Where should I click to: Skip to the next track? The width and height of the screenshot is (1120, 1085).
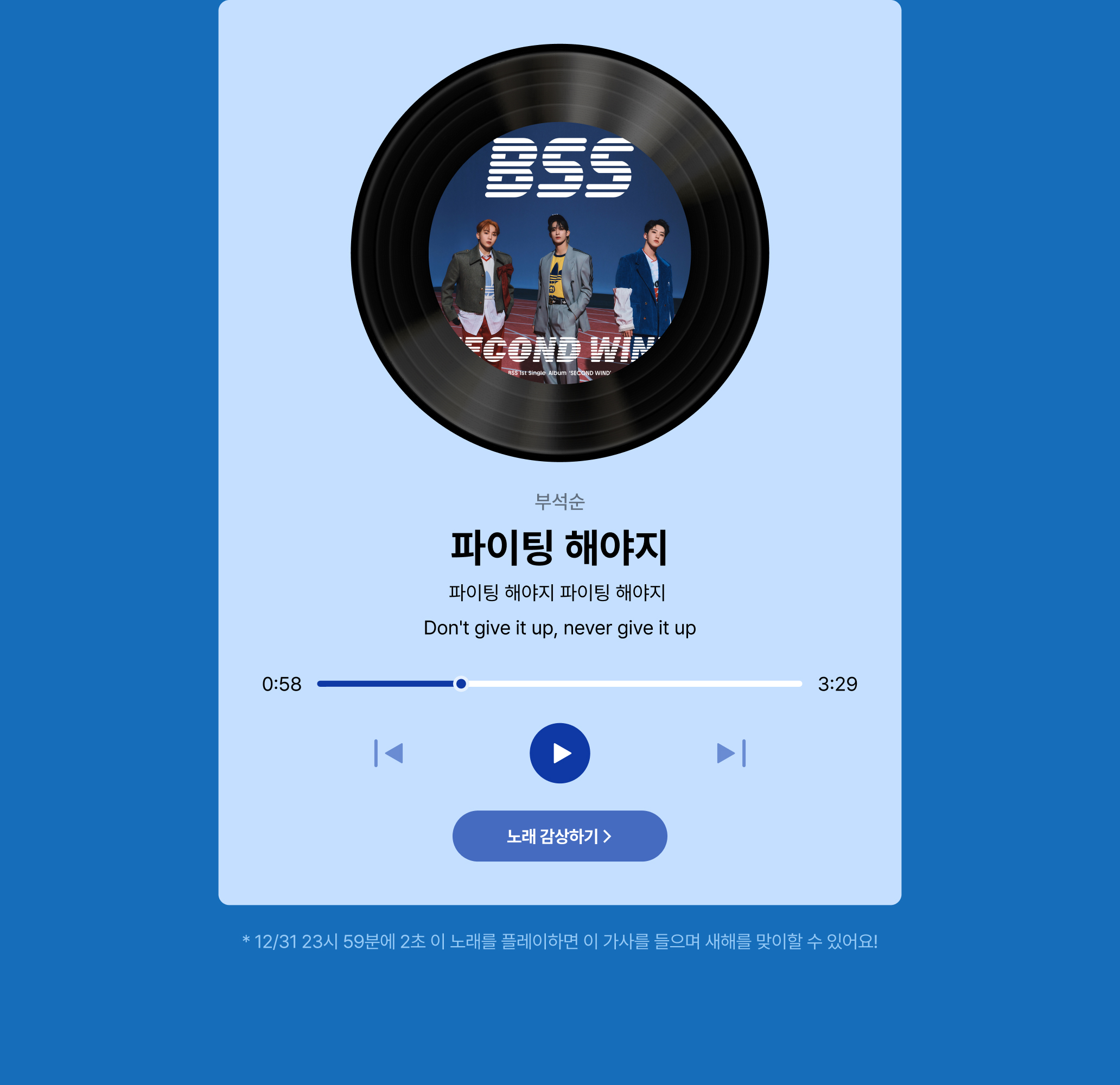pos(731,753)
